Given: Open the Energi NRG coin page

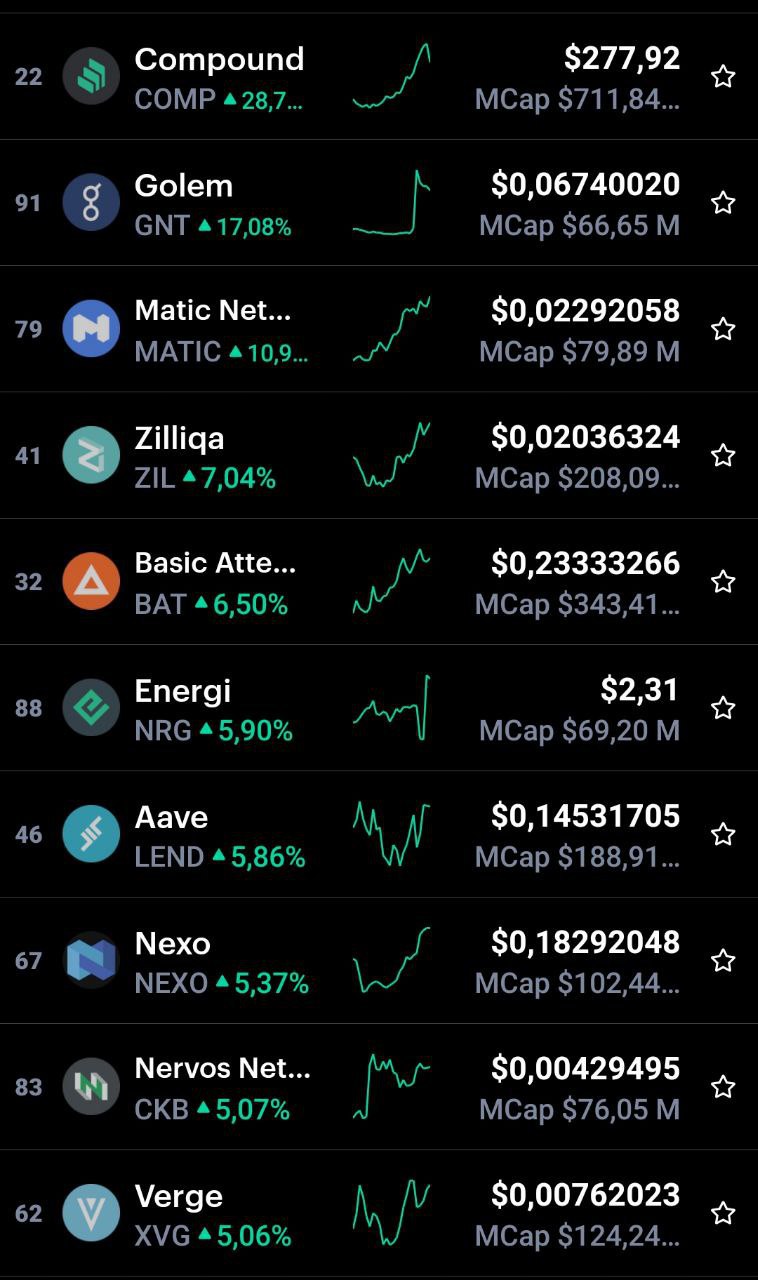Looking at the screenshot, I should click(x=379, y=708).
